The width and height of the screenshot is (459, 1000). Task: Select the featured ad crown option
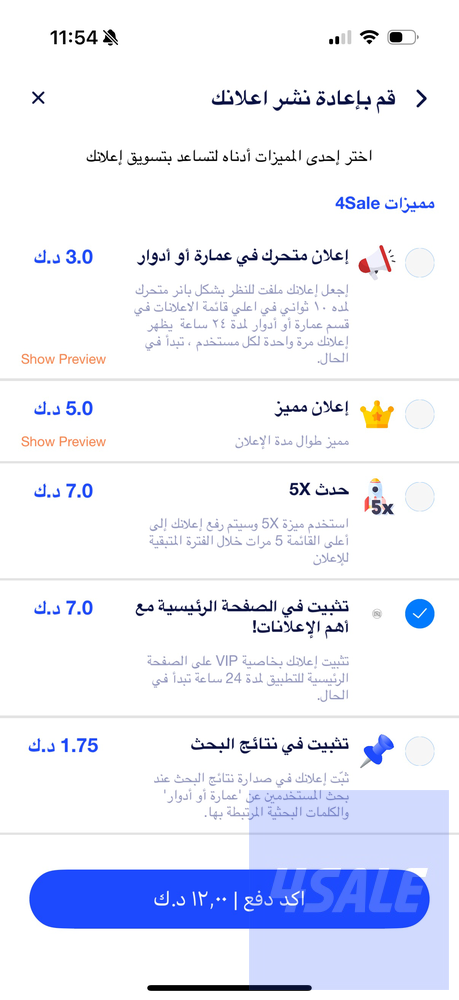coord(419,414)
